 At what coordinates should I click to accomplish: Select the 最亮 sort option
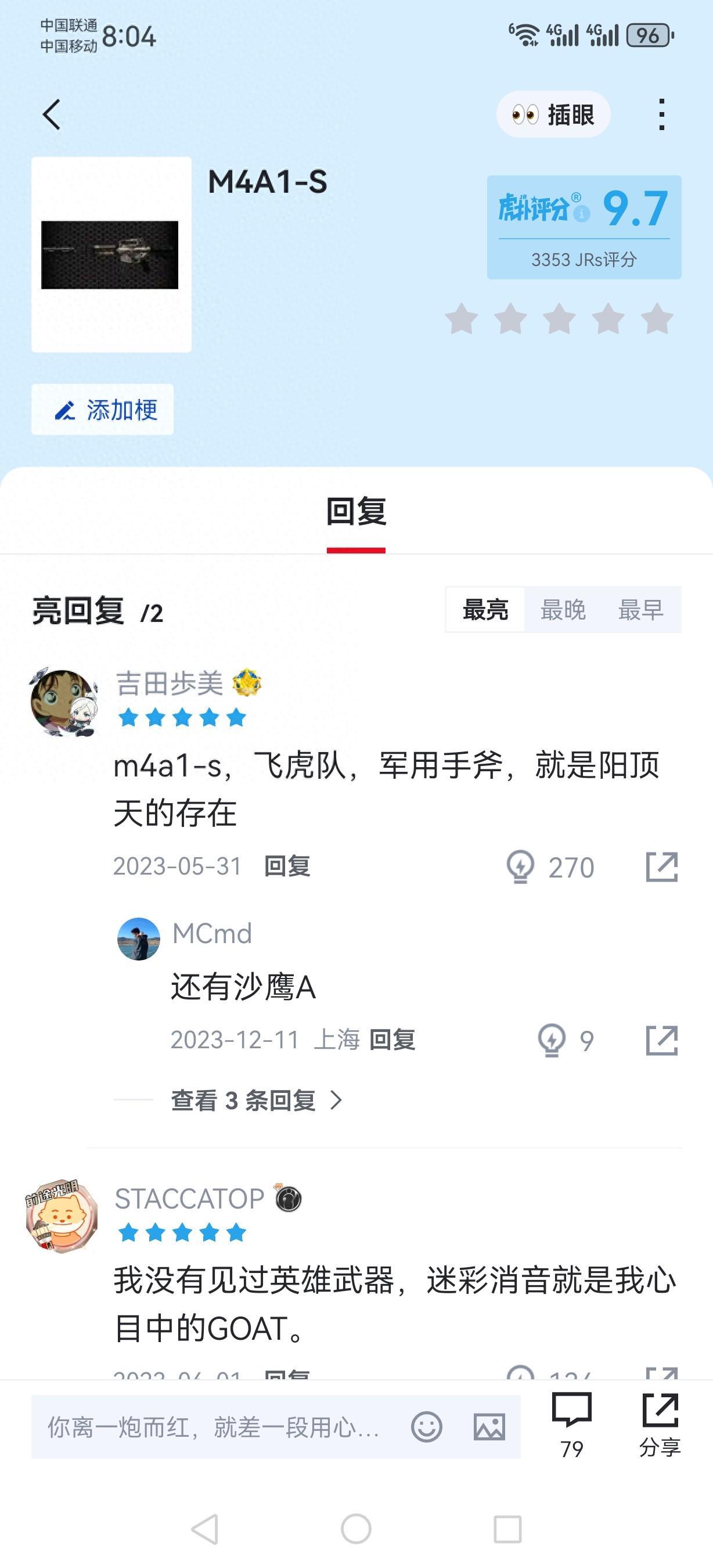coord(484,610)
